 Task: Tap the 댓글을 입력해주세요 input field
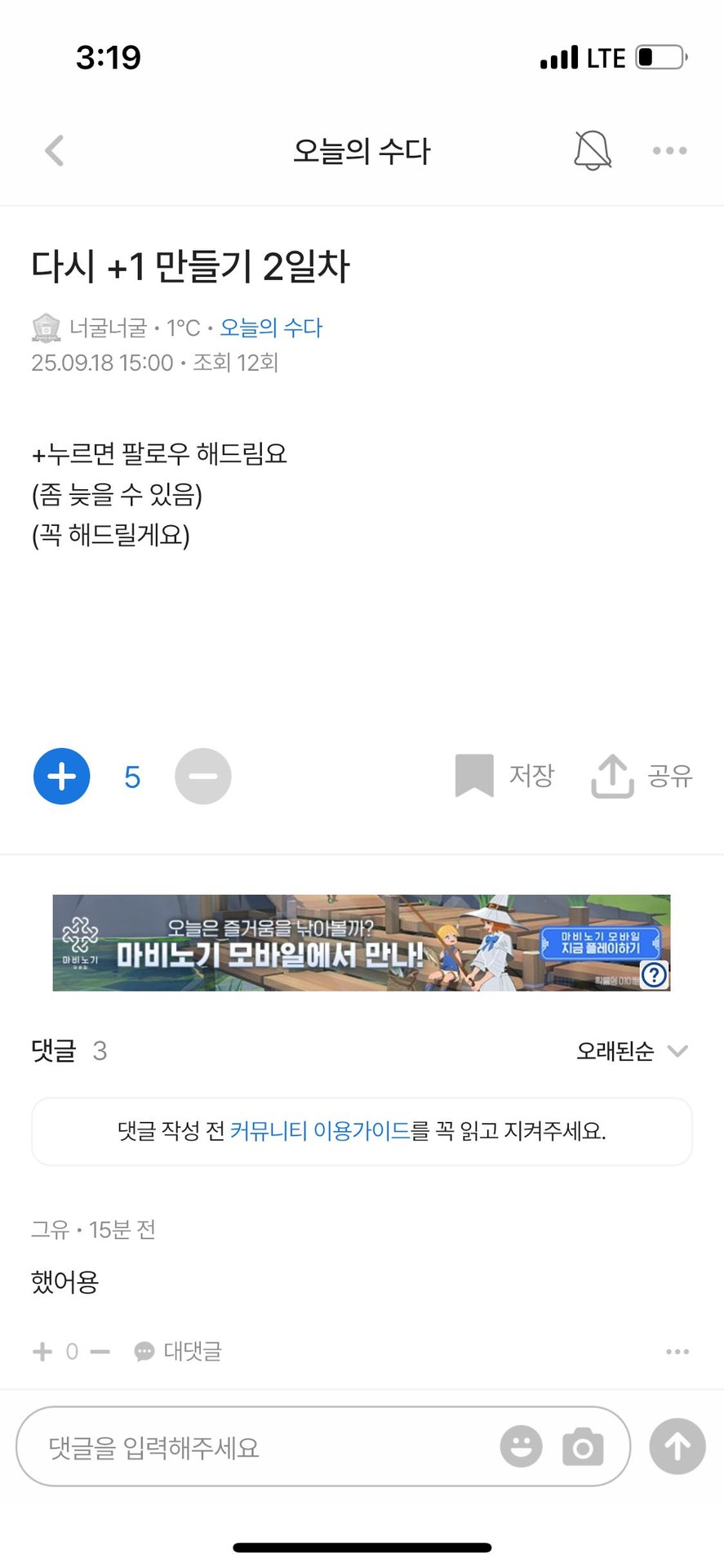click(245, 1446)
